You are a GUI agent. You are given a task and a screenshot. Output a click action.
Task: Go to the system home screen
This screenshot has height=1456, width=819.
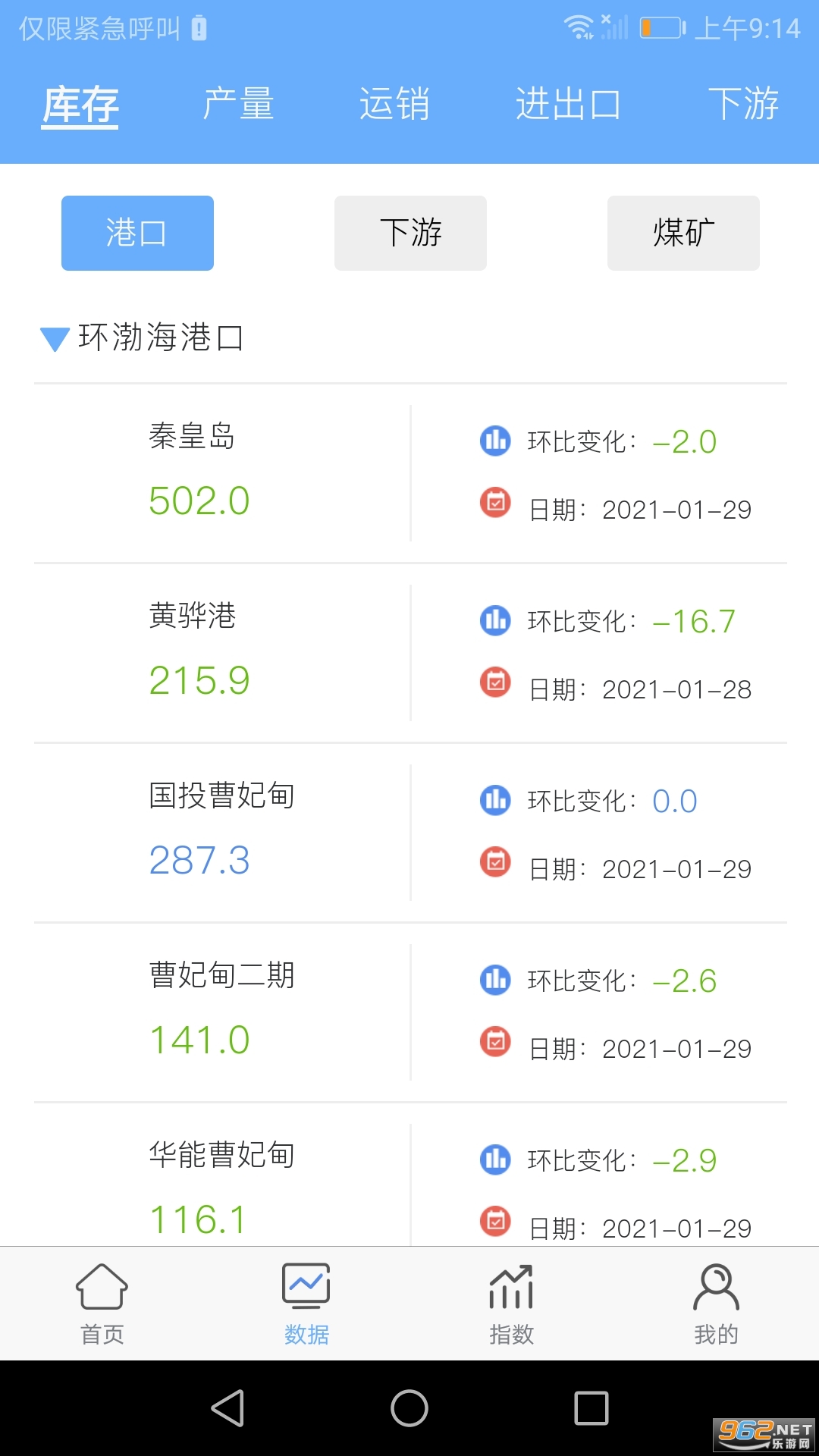(x=409, y=1408)
